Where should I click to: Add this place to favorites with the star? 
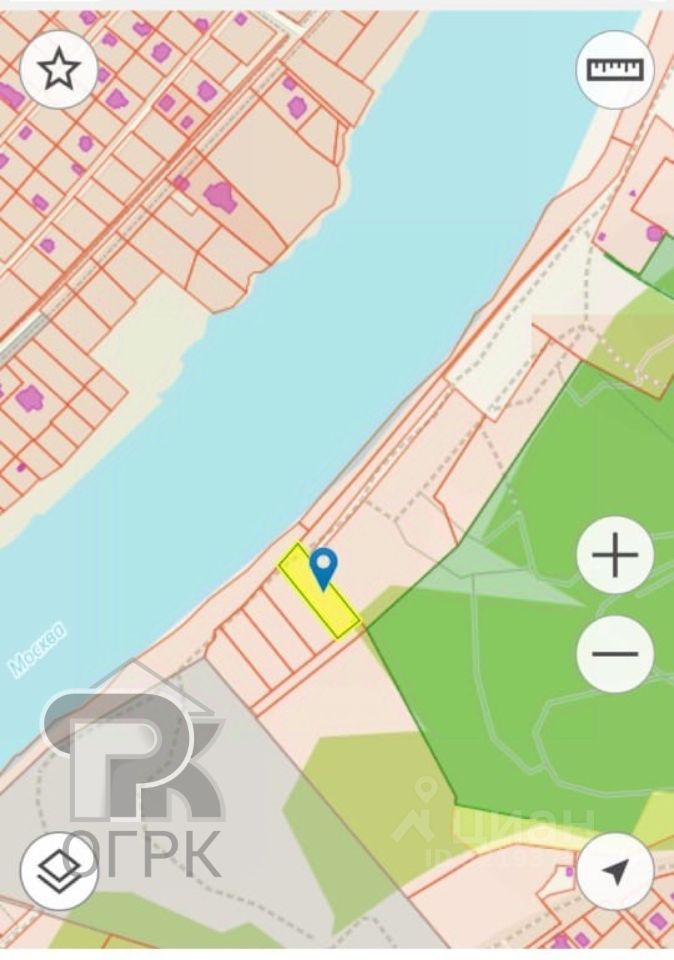59,69
